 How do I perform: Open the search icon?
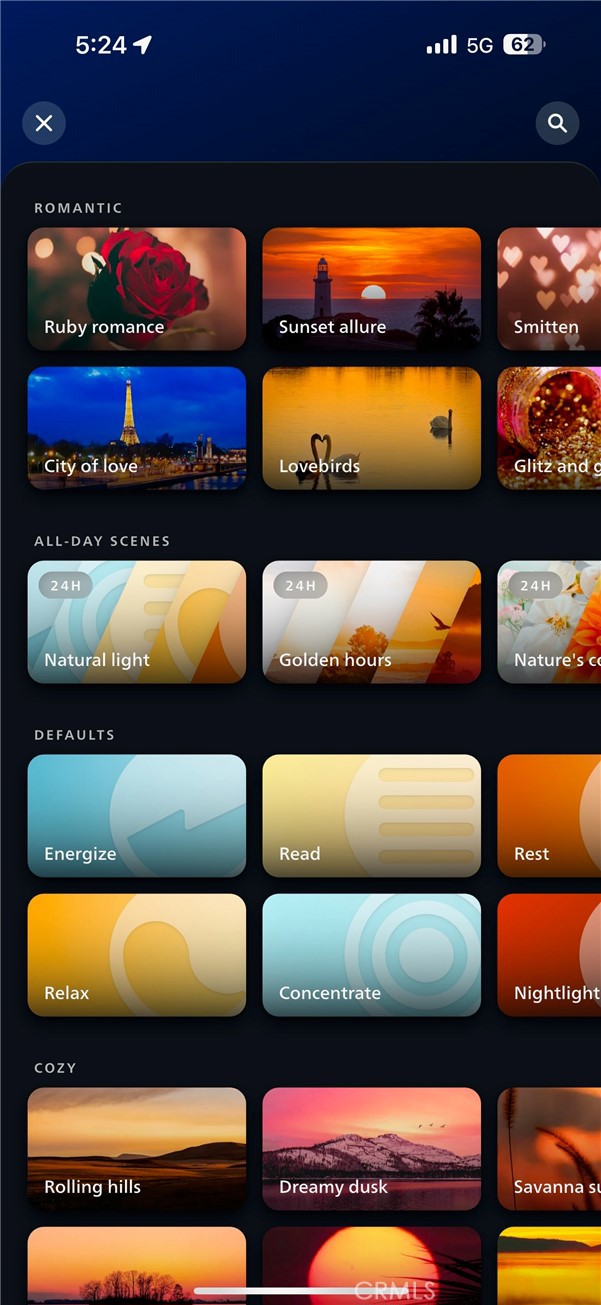coord(557,123)
